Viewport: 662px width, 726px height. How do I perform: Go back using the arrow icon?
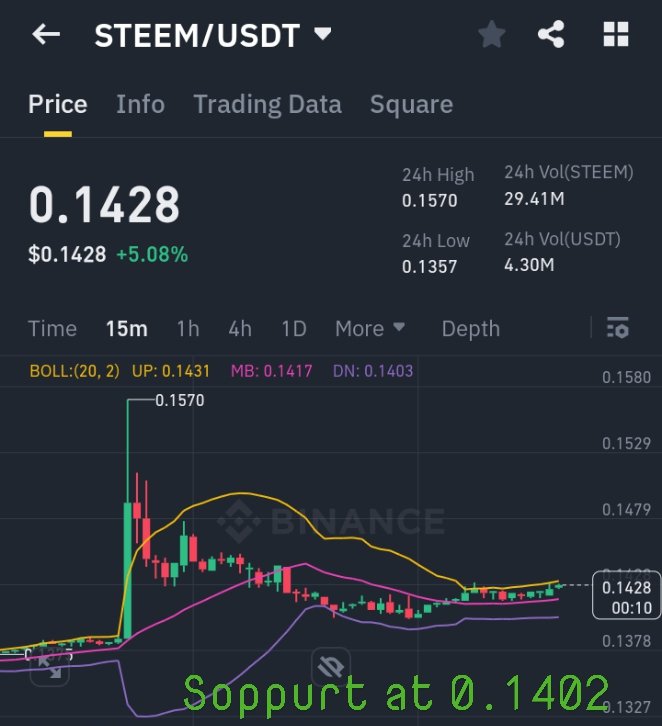click(46, 35)
